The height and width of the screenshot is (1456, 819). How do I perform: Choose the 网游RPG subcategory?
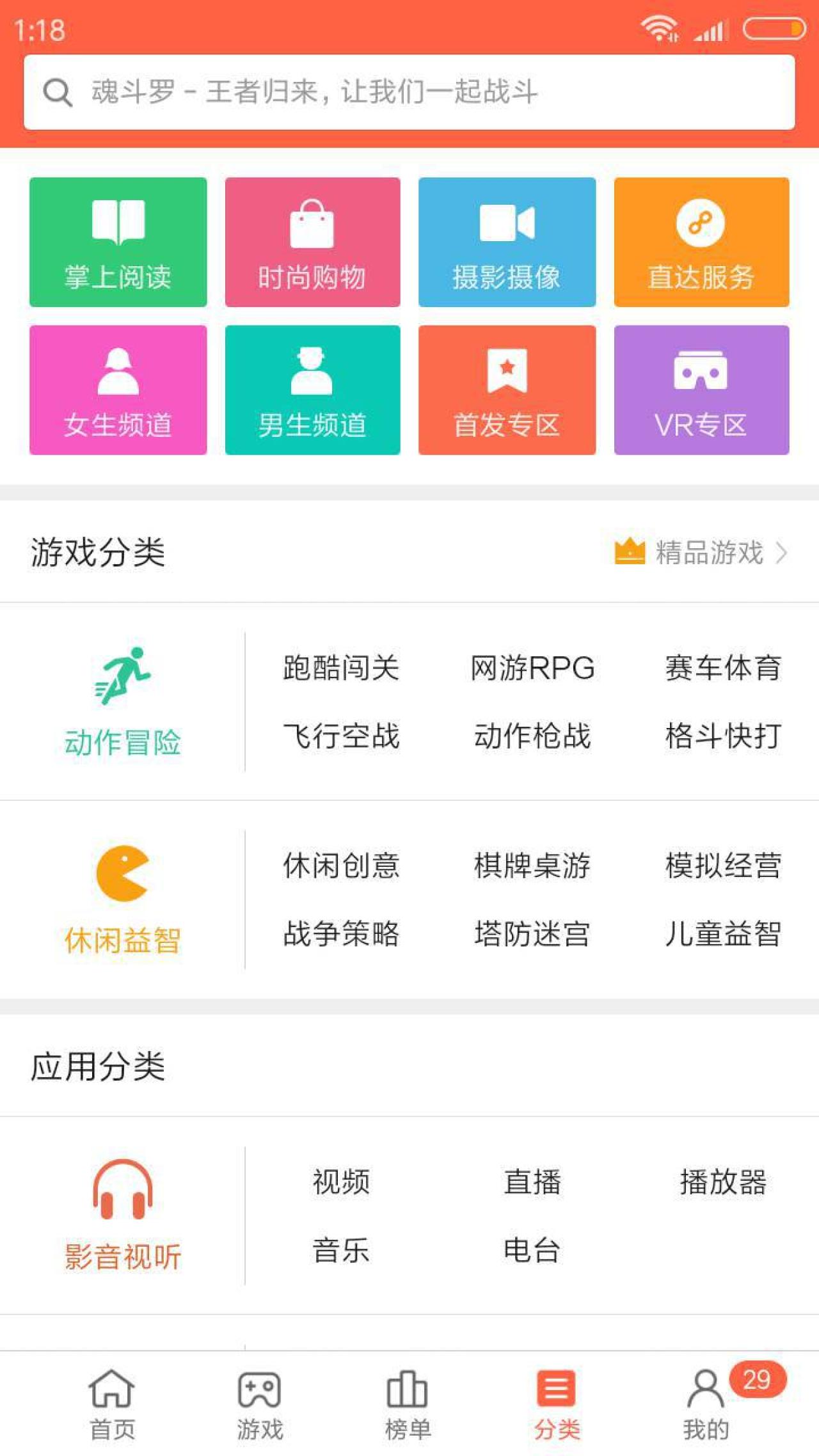pyautogui.click(x=532, y=668)
